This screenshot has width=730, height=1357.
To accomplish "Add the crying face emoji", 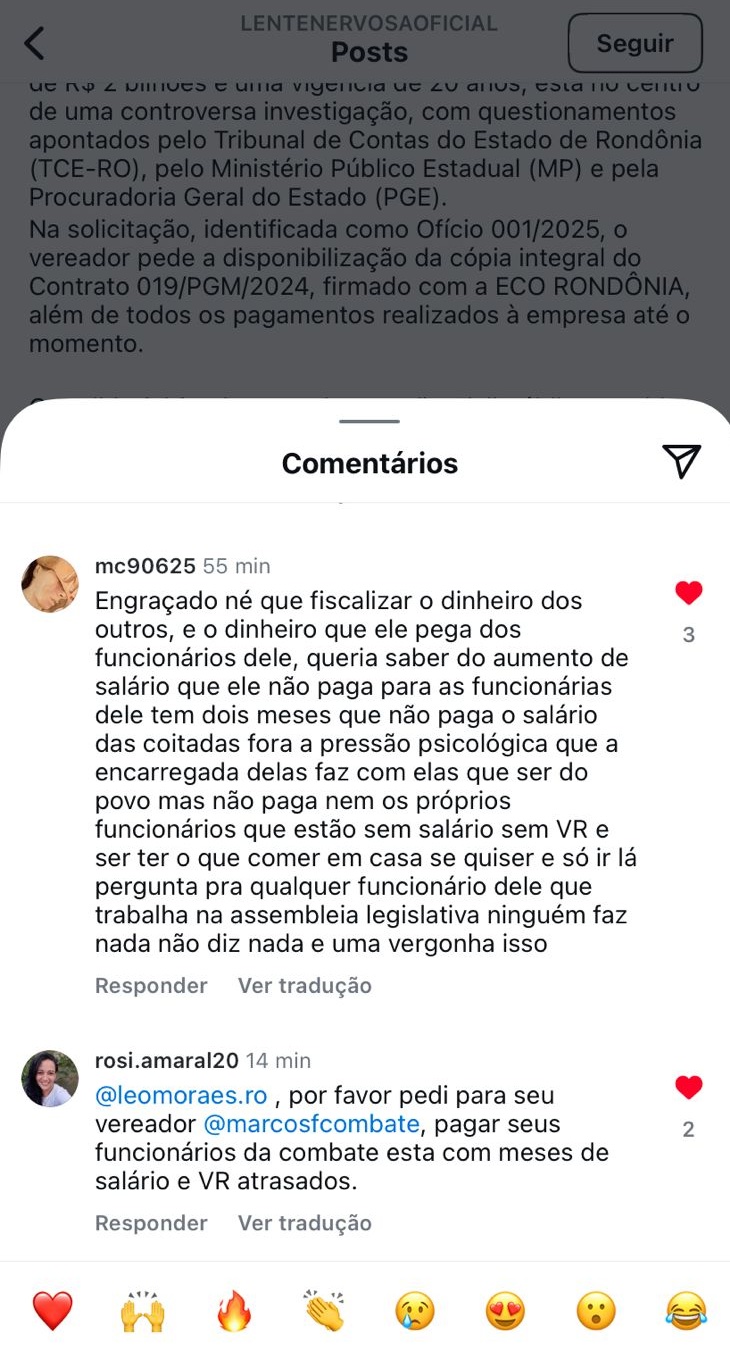I will click(415, 1310).
